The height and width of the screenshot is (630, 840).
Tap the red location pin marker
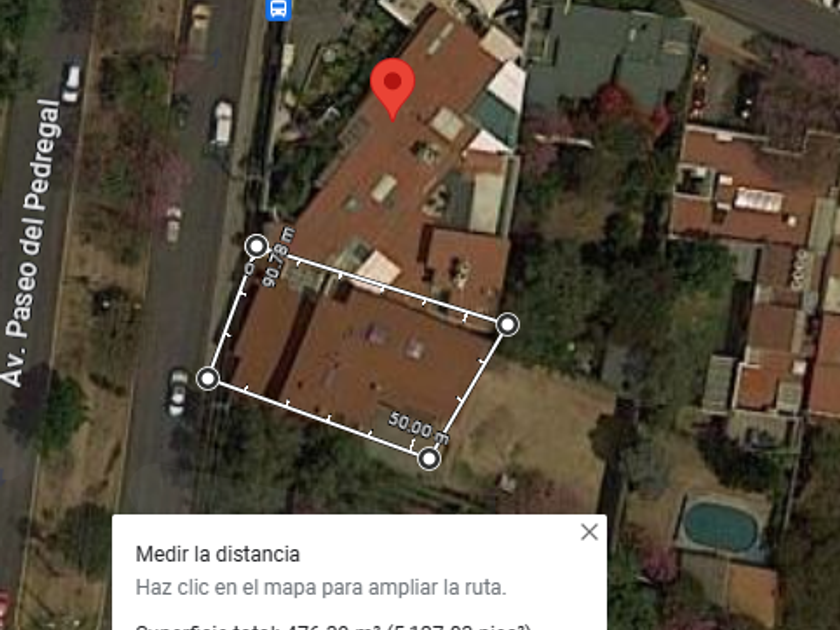(x=392, y=84)
